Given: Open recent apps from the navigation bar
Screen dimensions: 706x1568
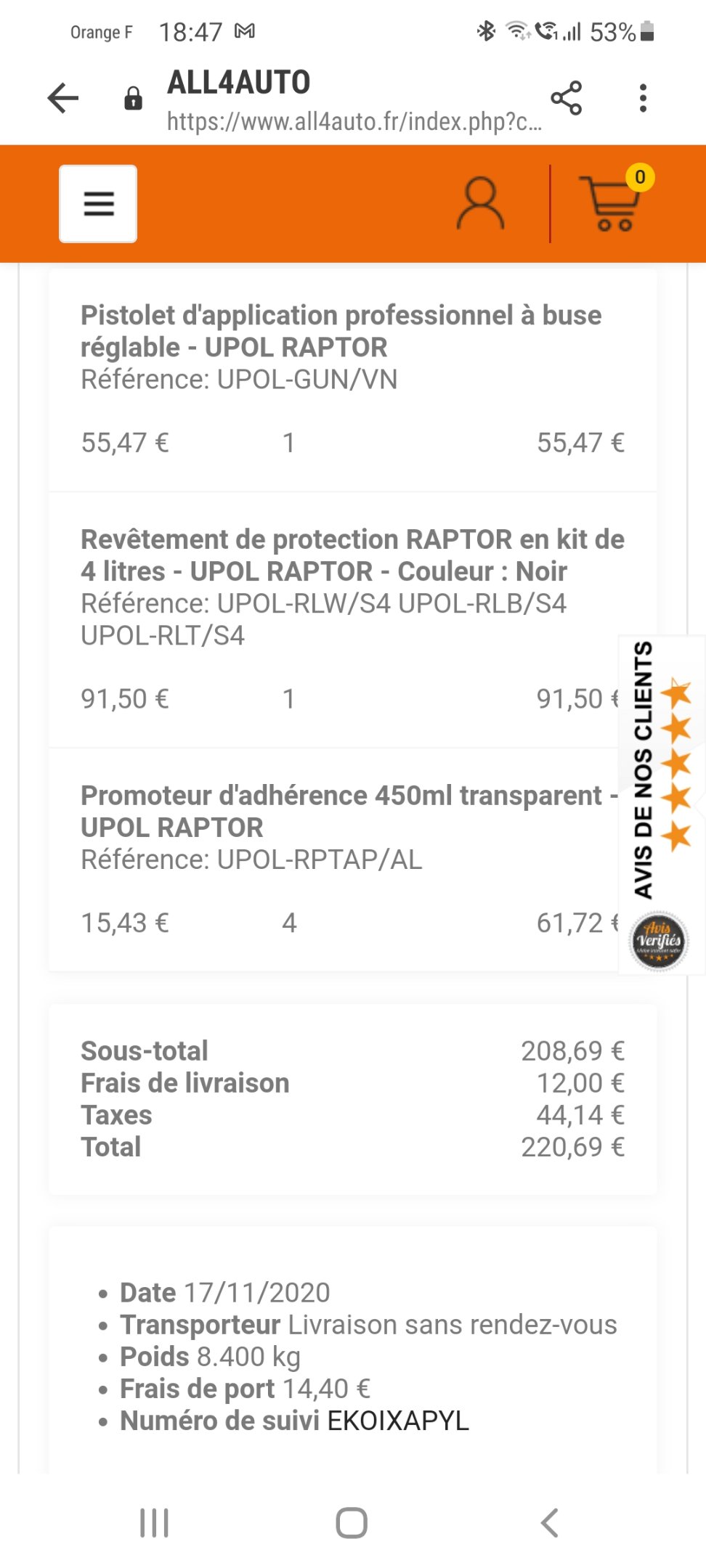Looking at the screenshot, I should (155, 1522).
